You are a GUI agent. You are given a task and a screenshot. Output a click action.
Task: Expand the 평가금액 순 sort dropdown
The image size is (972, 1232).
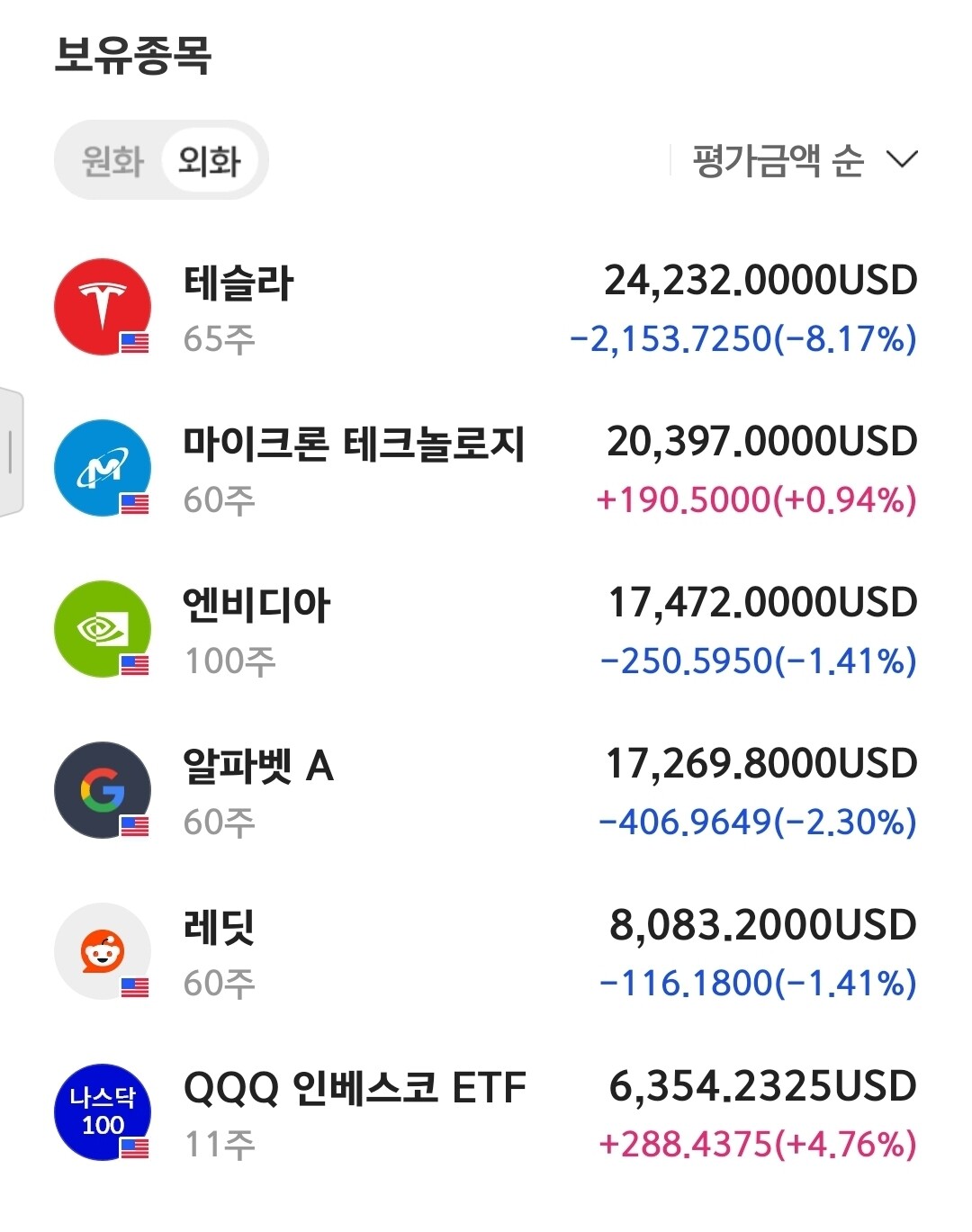(805, 160)
